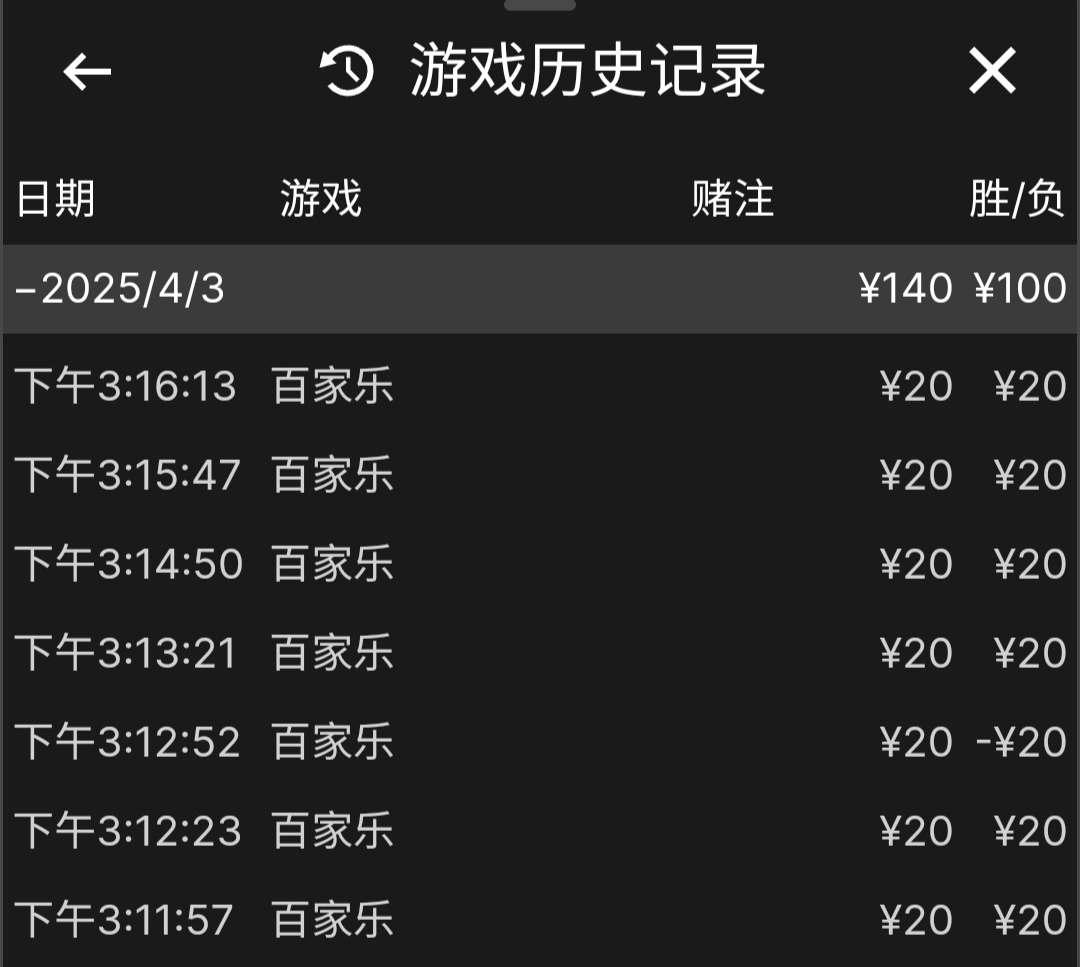Open the 下午3:16:13 百家乐 record
The height and width of the screenshot is (967, 1080).
540,386
